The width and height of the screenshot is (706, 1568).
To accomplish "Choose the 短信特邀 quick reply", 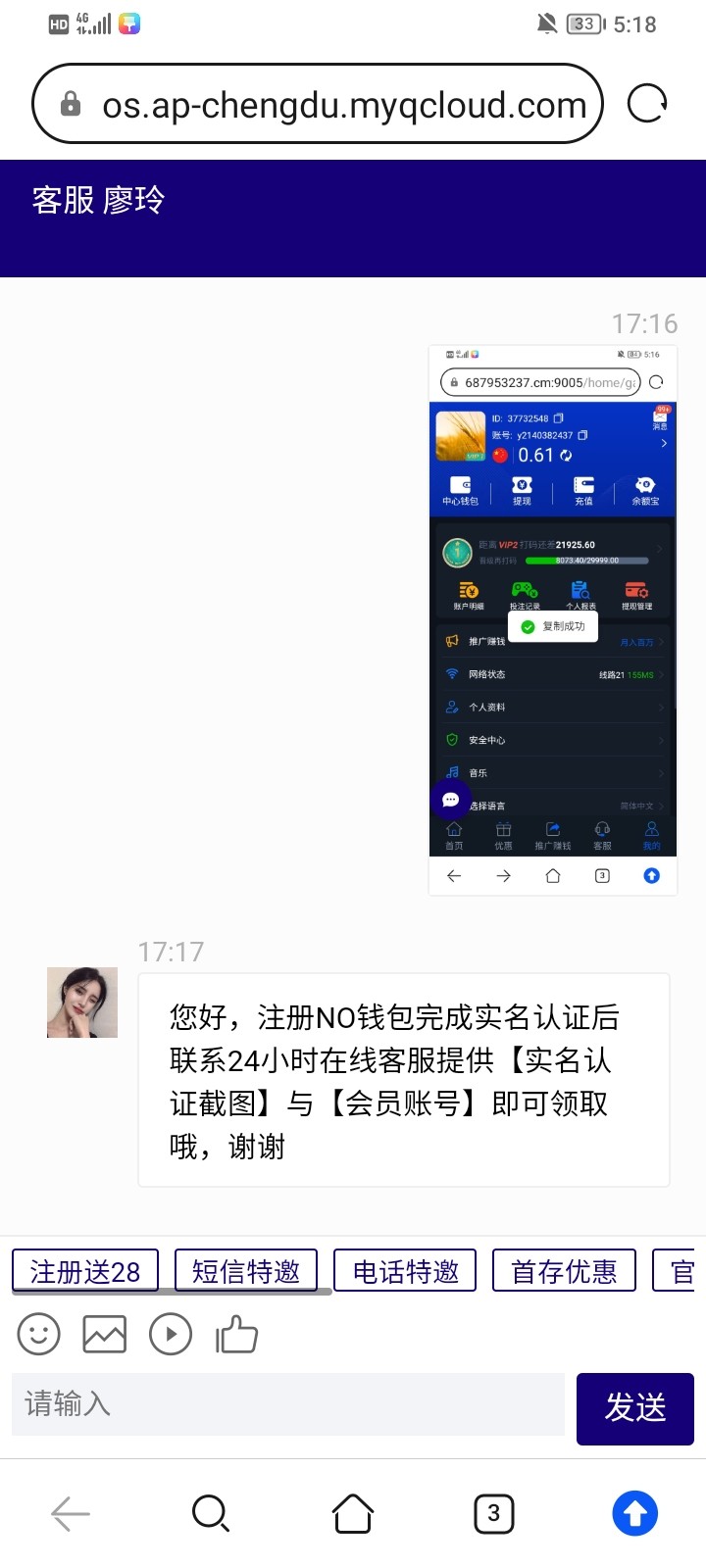I will tap(246, 1271).
